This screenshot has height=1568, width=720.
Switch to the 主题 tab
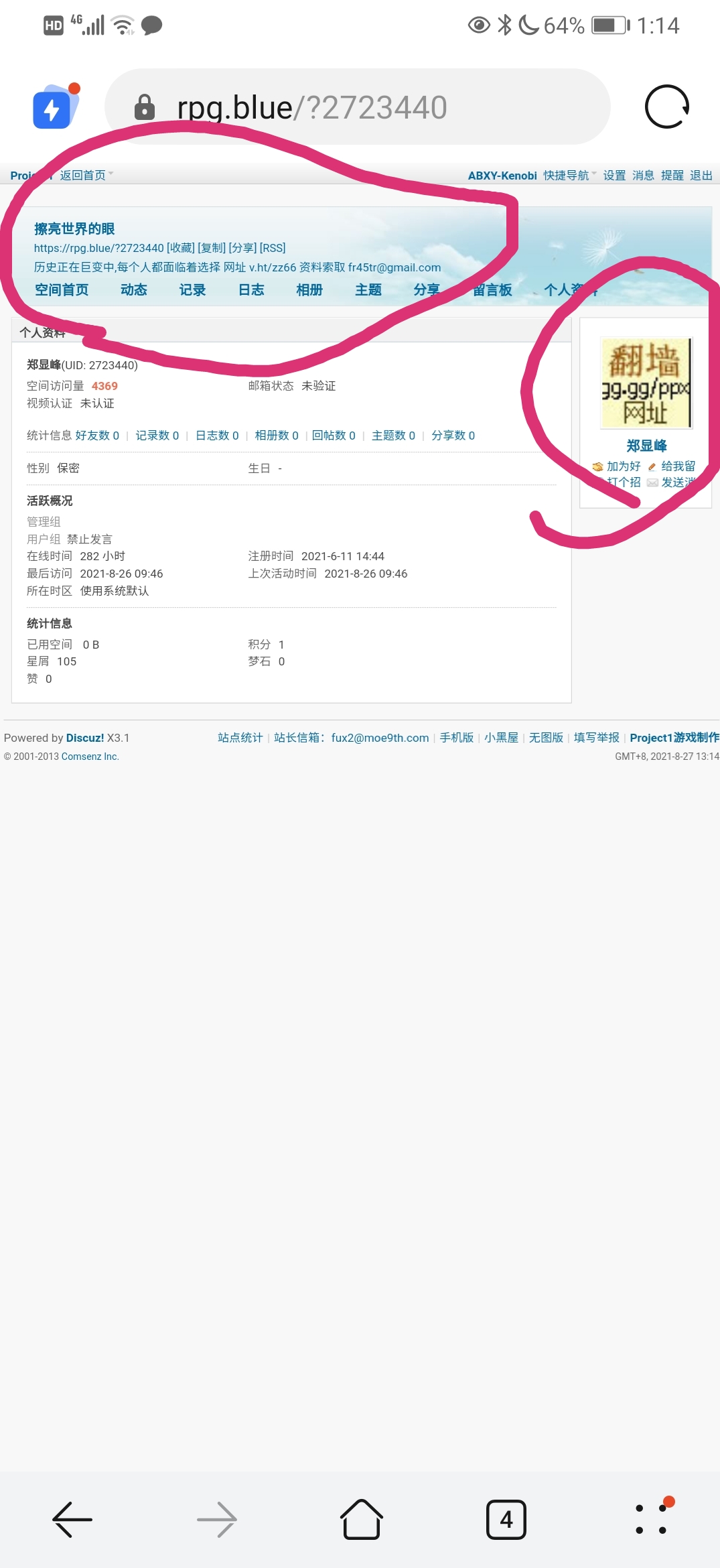coord(368,289)
